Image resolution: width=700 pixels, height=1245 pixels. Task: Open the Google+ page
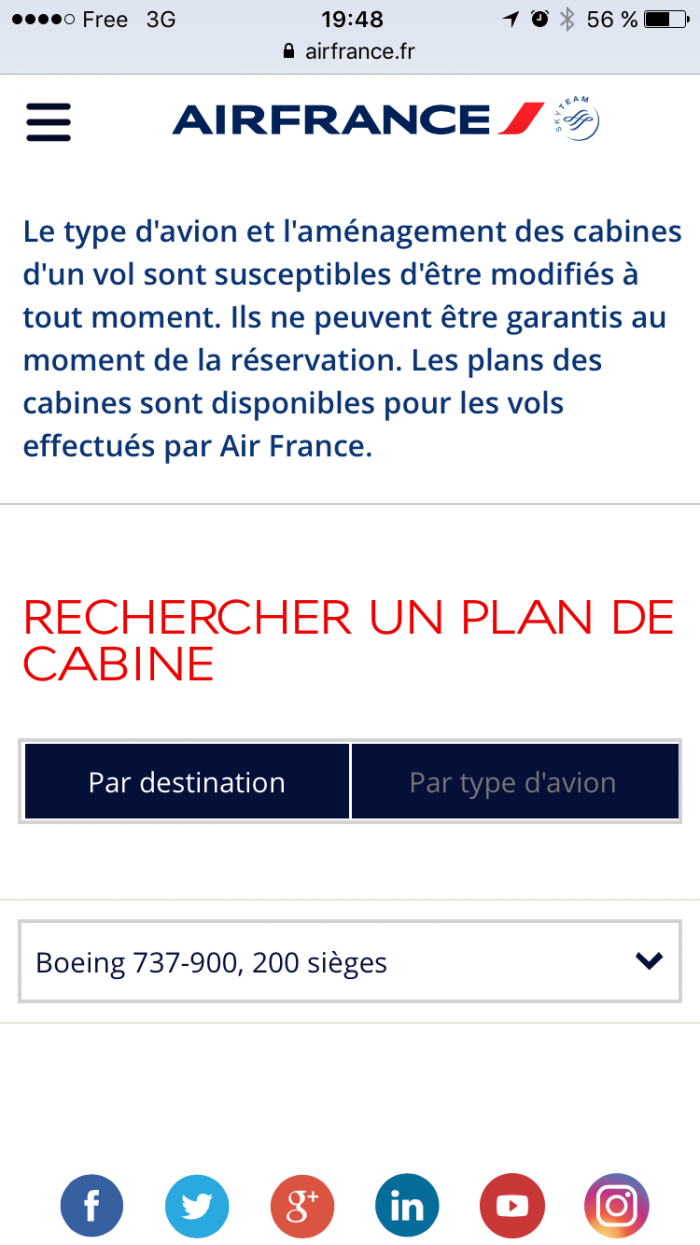(302, 1207)
